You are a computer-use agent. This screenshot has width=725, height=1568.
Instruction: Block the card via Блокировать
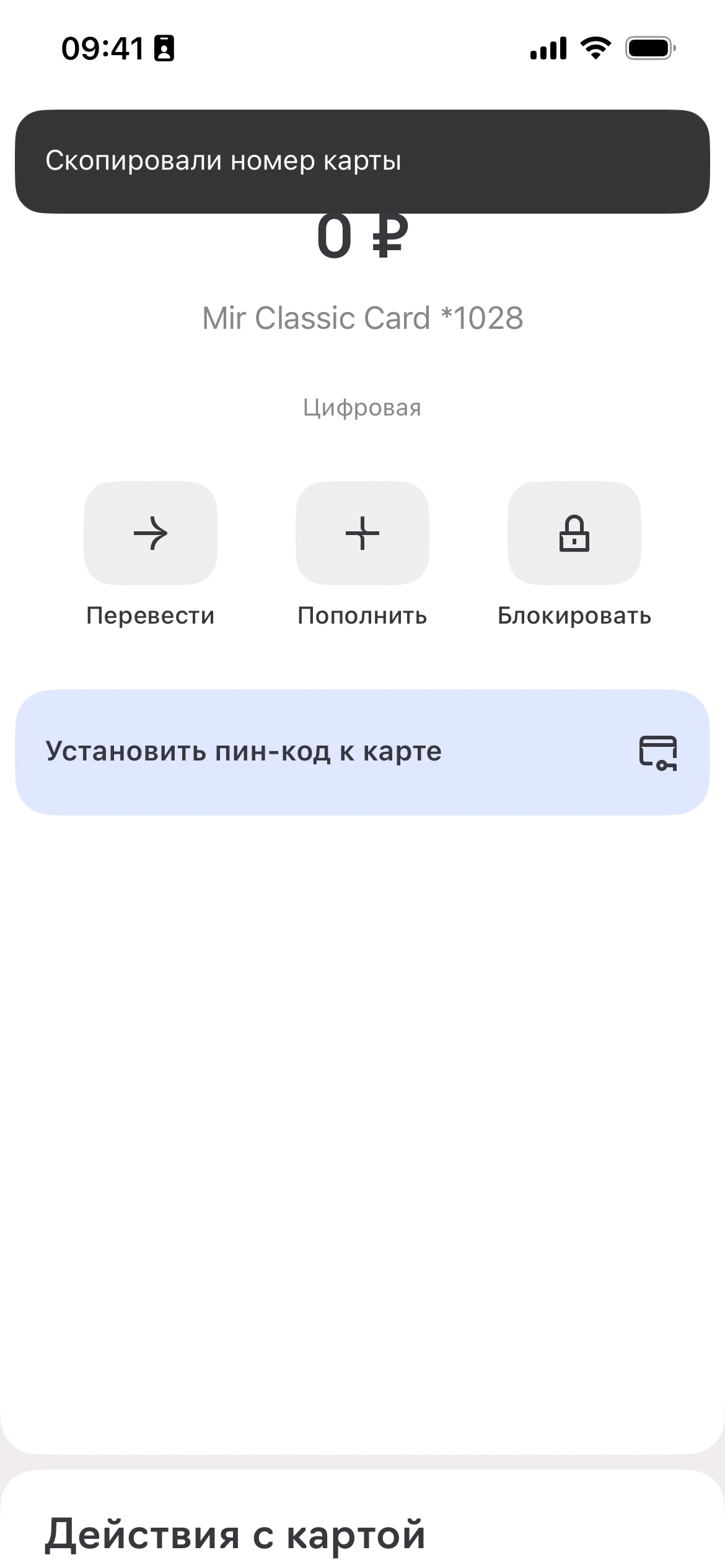[x=574, y=533]
